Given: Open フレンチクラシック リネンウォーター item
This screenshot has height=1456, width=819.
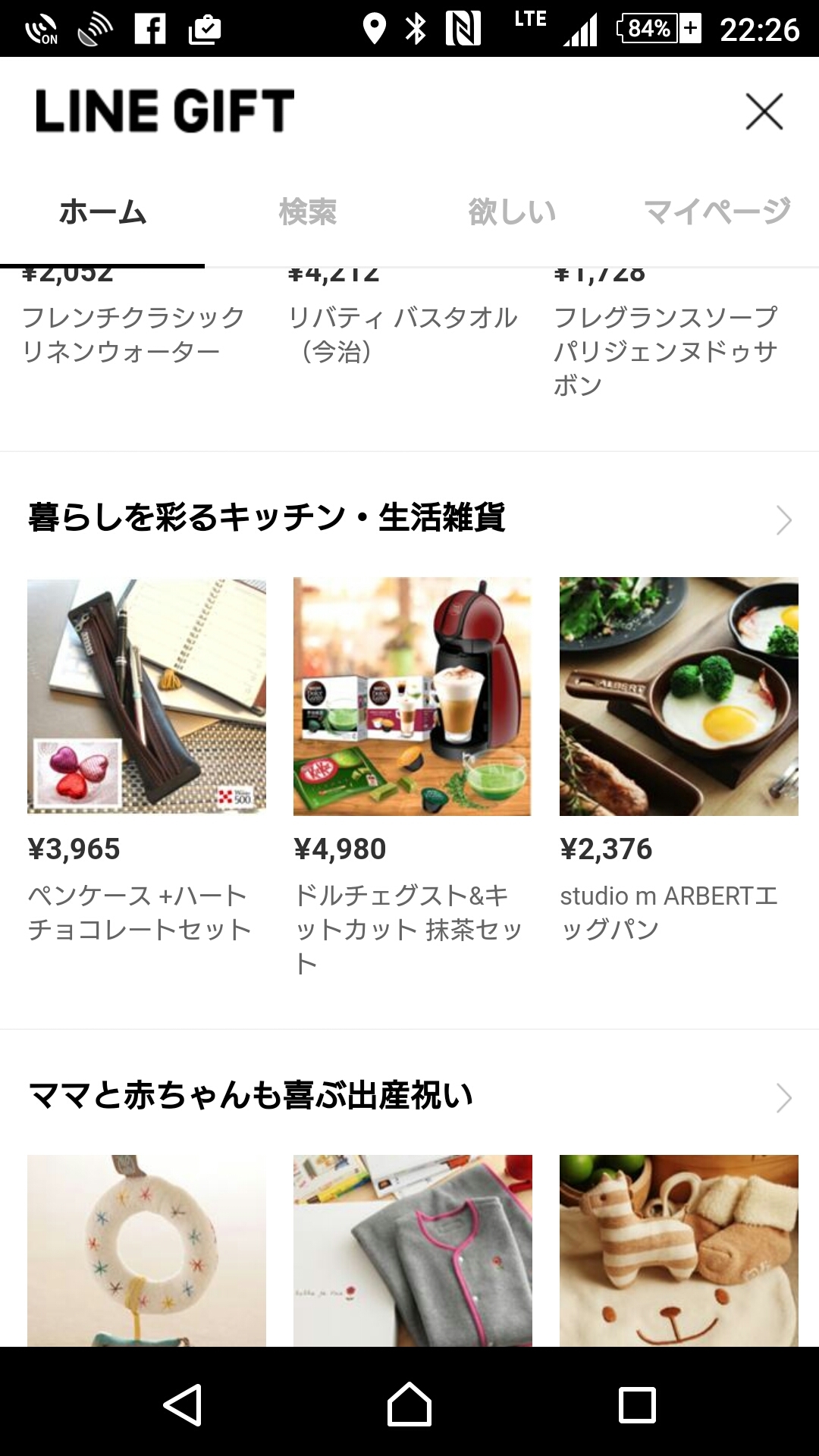Looking at the screenshot, I should 133,334.
